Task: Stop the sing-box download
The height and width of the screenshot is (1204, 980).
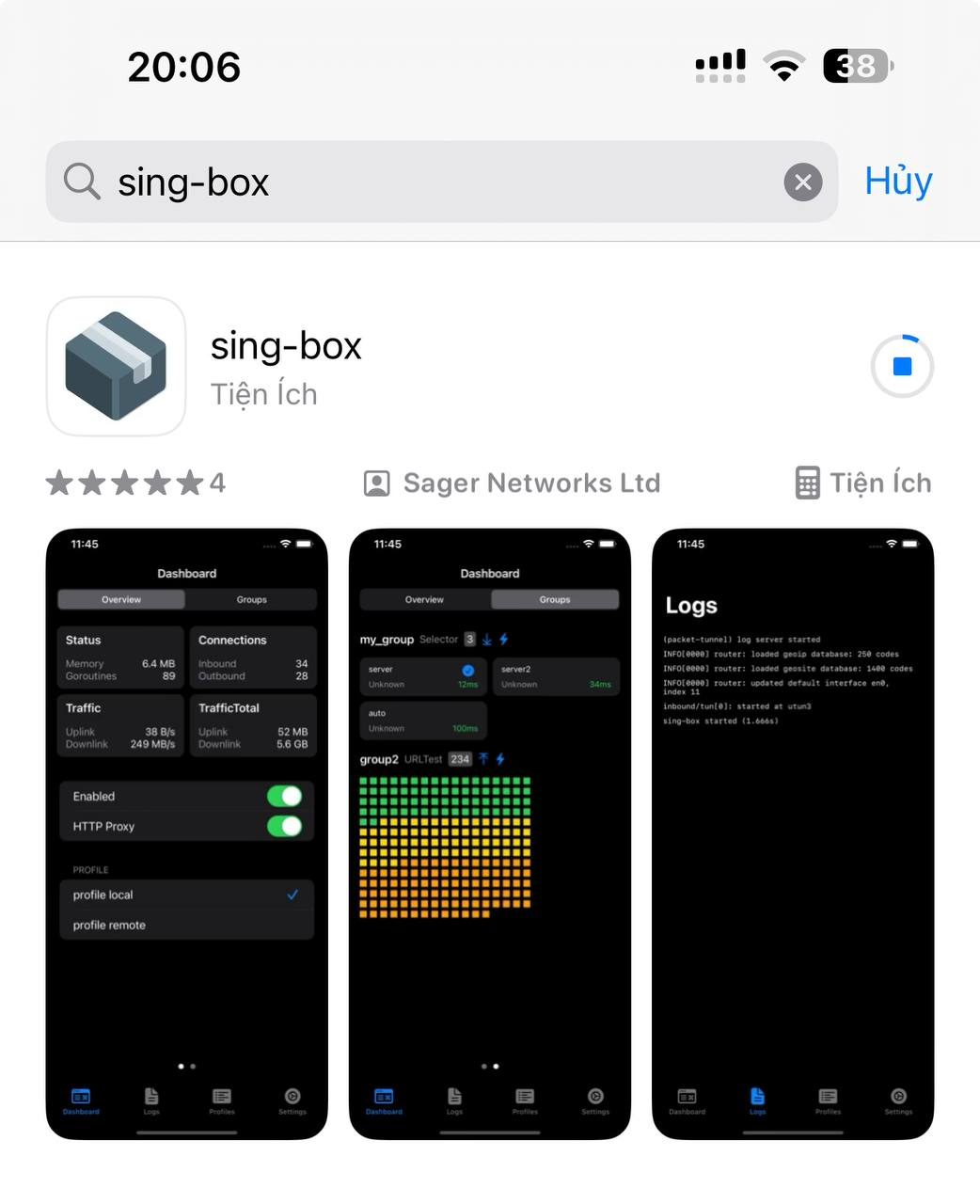Action: 901,367
